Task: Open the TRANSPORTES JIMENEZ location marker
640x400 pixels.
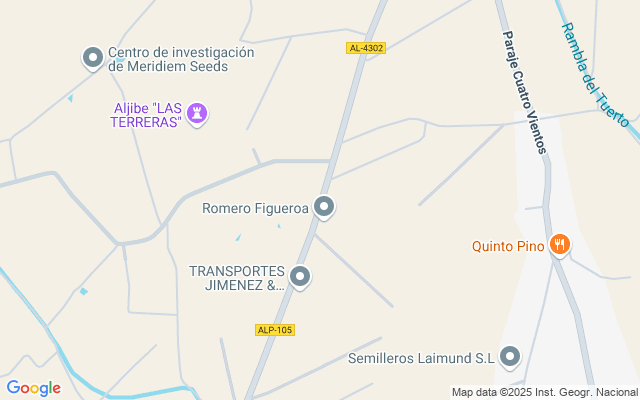Action: 300,277
